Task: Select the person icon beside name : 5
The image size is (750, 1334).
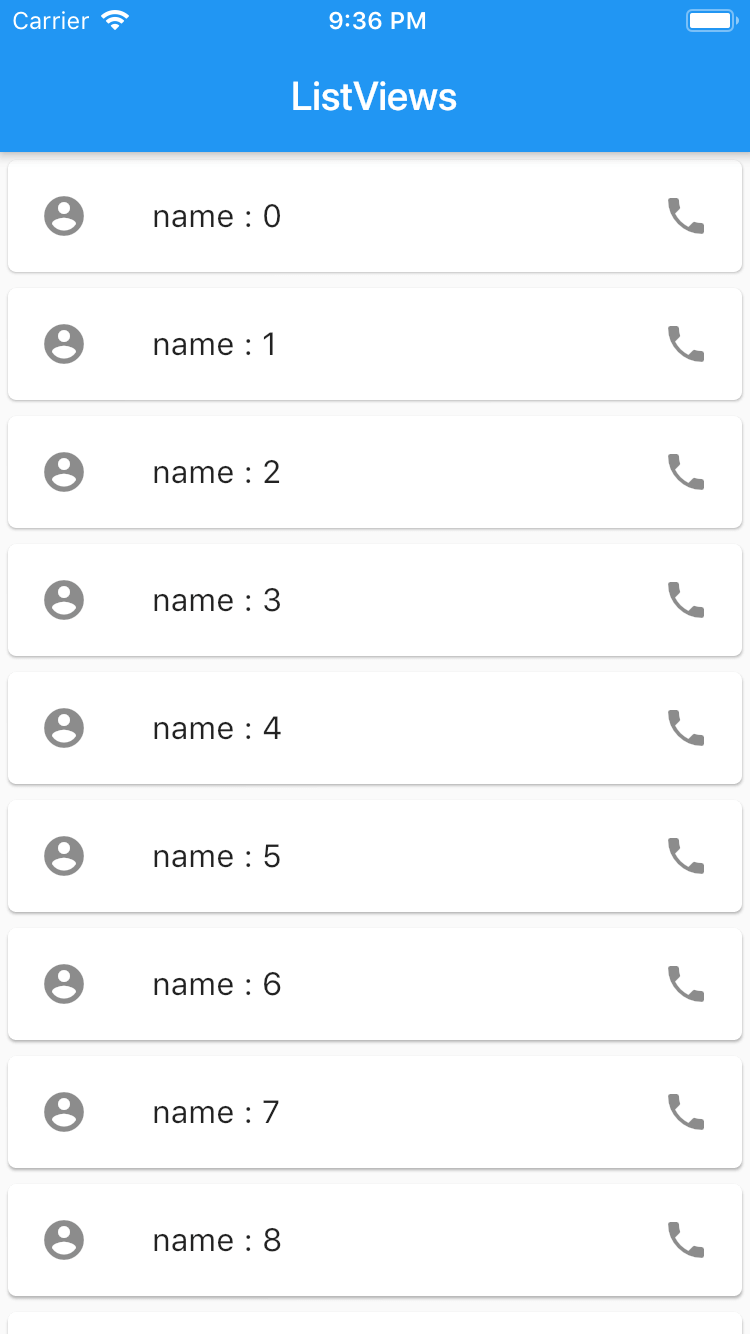Action: [64, 856]
